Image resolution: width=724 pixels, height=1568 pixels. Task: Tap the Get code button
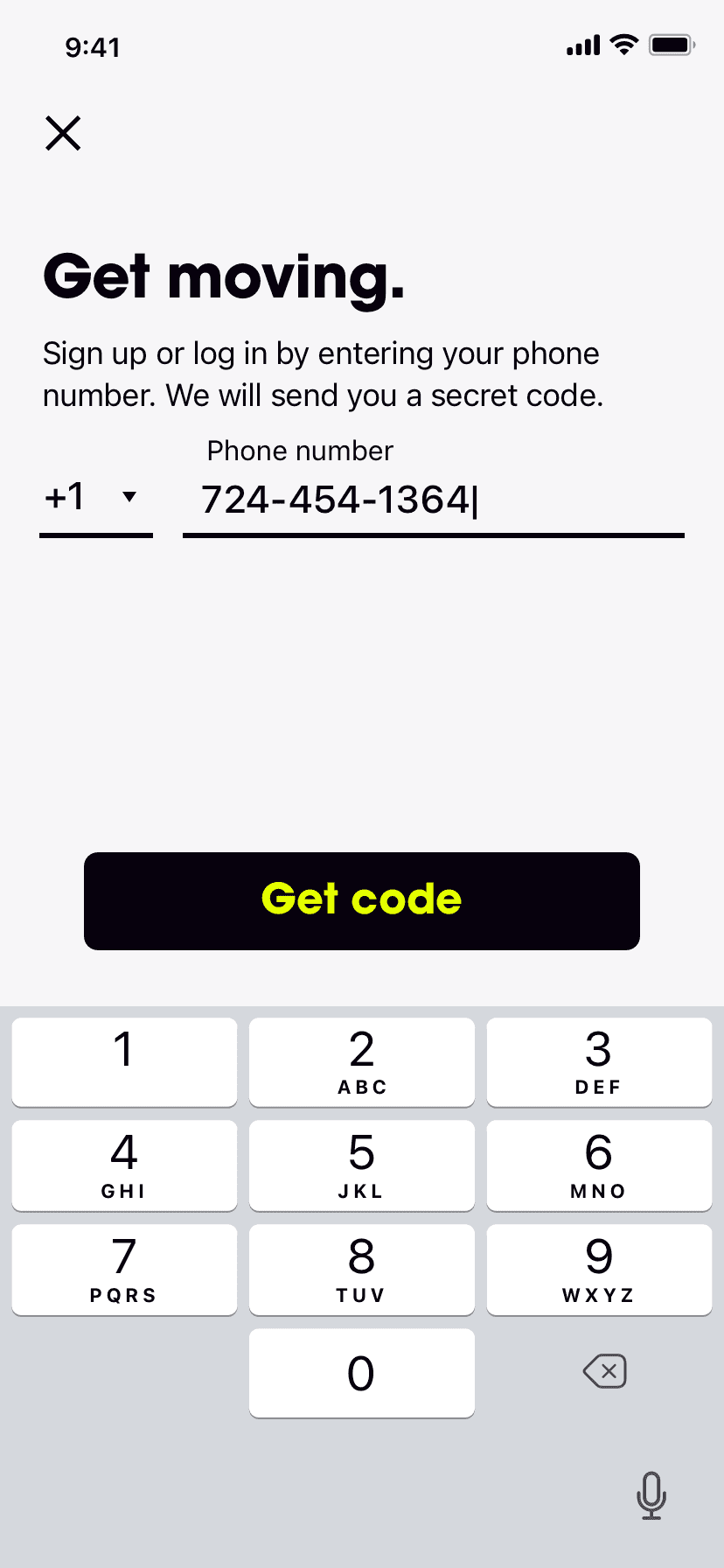pyautogui.click(x=361, y=900)
